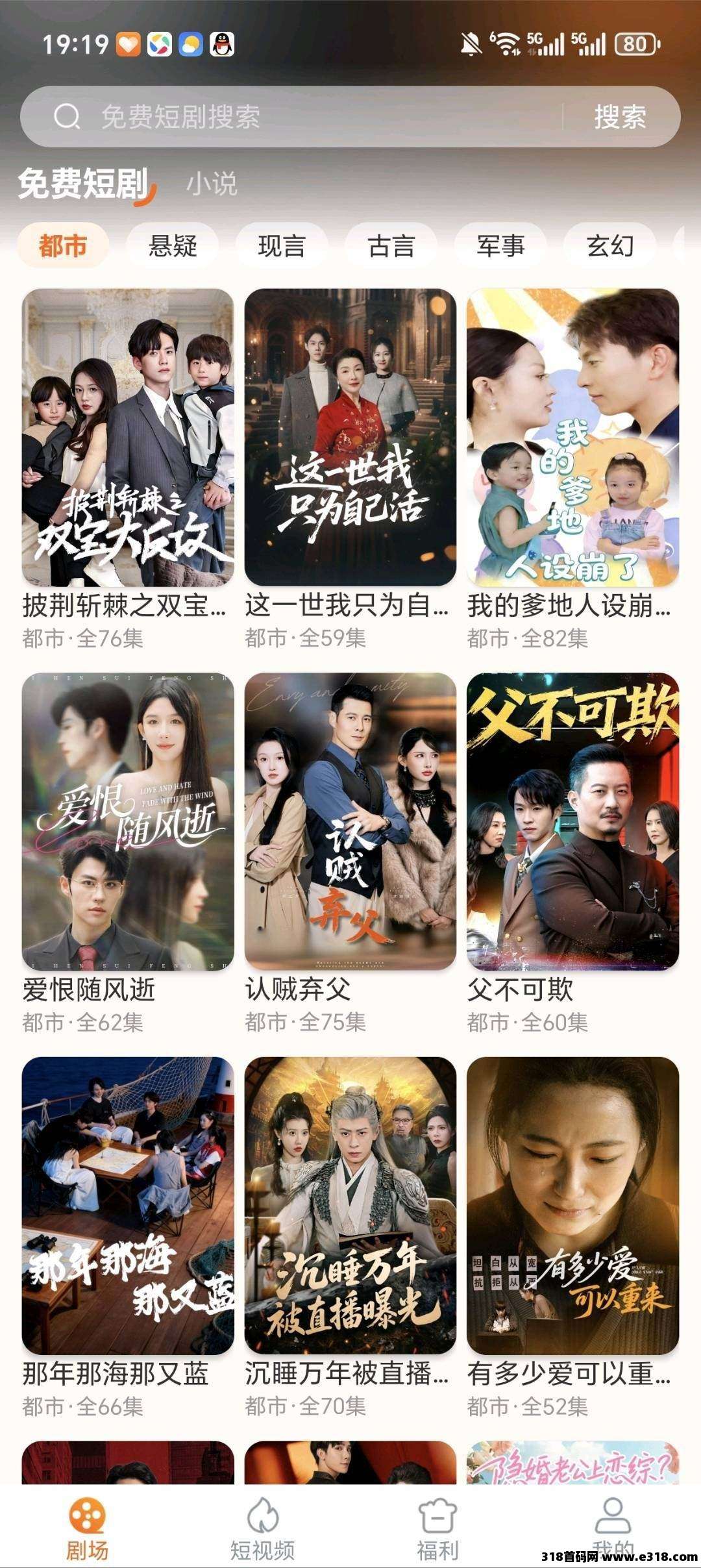Watch the drama 爱恨随风逝
The width and height of the screenshot is (701, 1568).
tap(128, 821)
